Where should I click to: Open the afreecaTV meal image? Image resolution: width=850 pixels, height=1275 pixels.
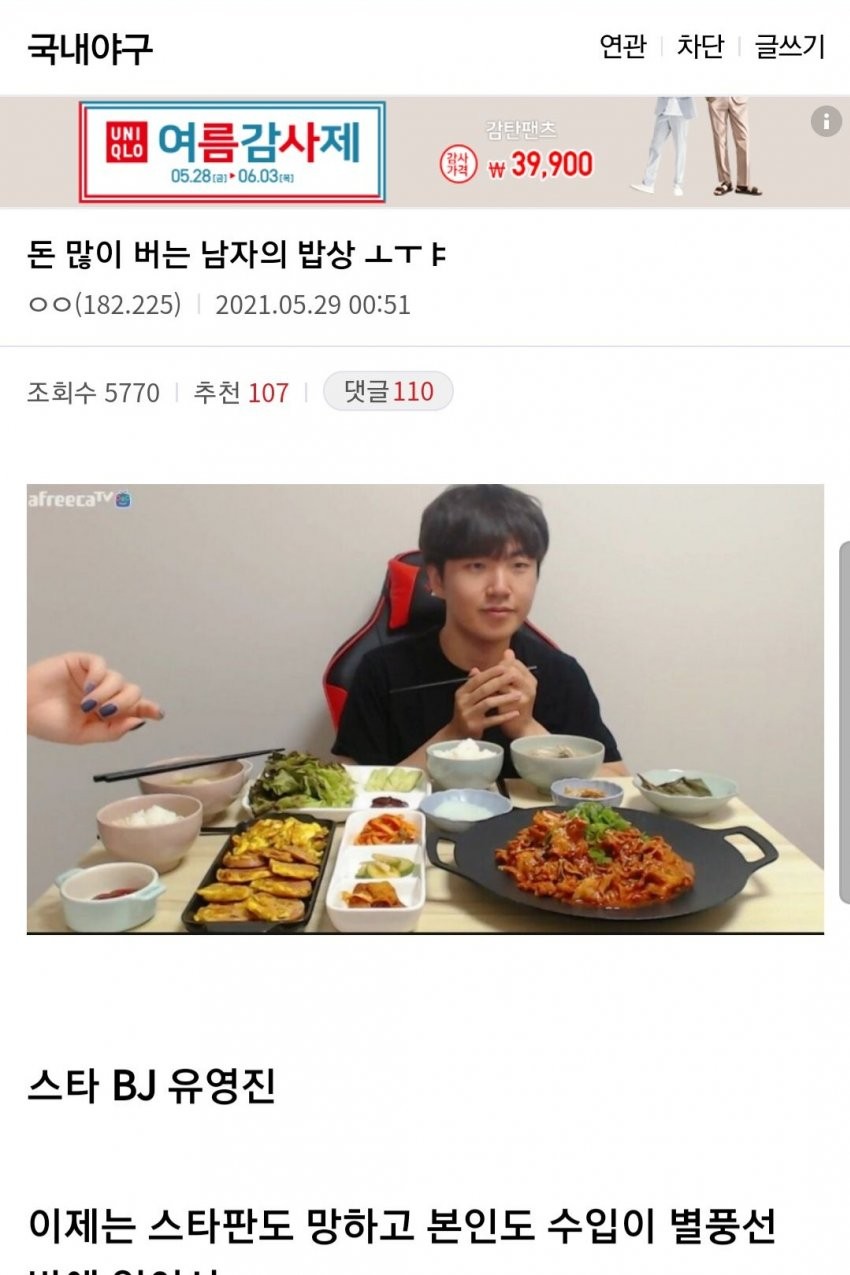click(x=425, y=708)
